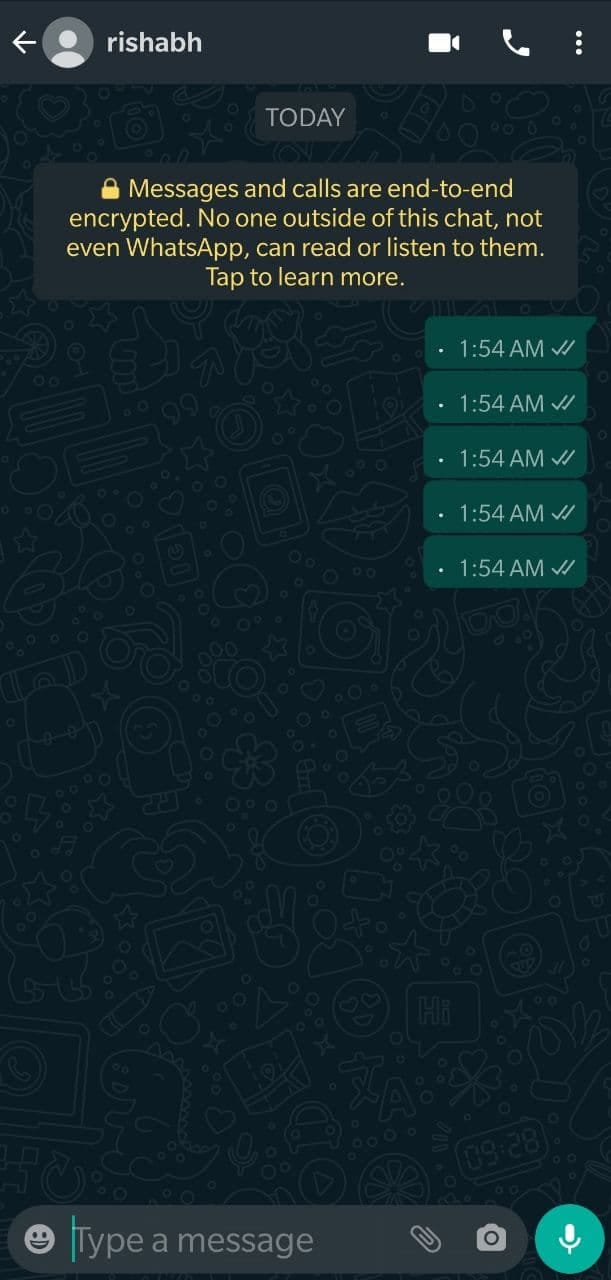Focus the Type a message field
The width and height of the screenshot is (611, 1280).
pos(230,1240)
